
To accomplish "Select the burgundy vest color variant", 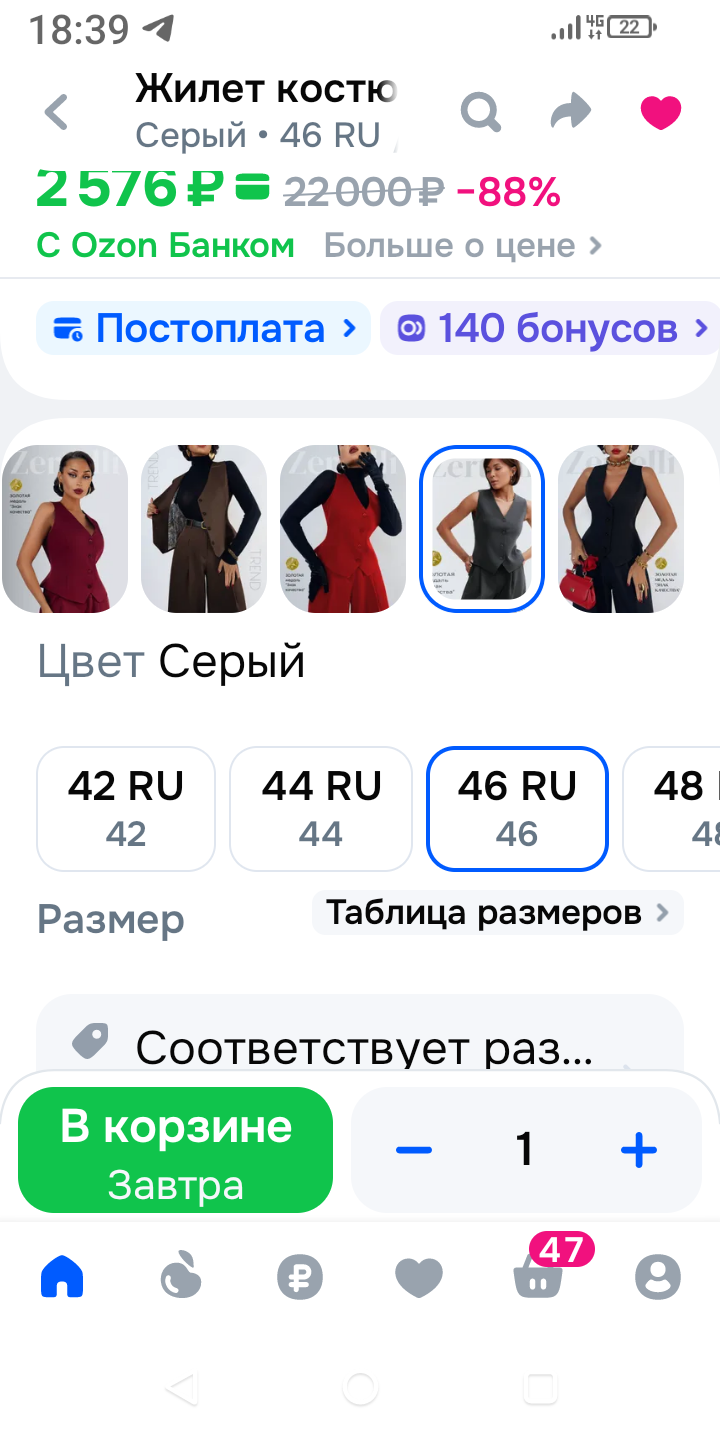I will pos(66,528).
